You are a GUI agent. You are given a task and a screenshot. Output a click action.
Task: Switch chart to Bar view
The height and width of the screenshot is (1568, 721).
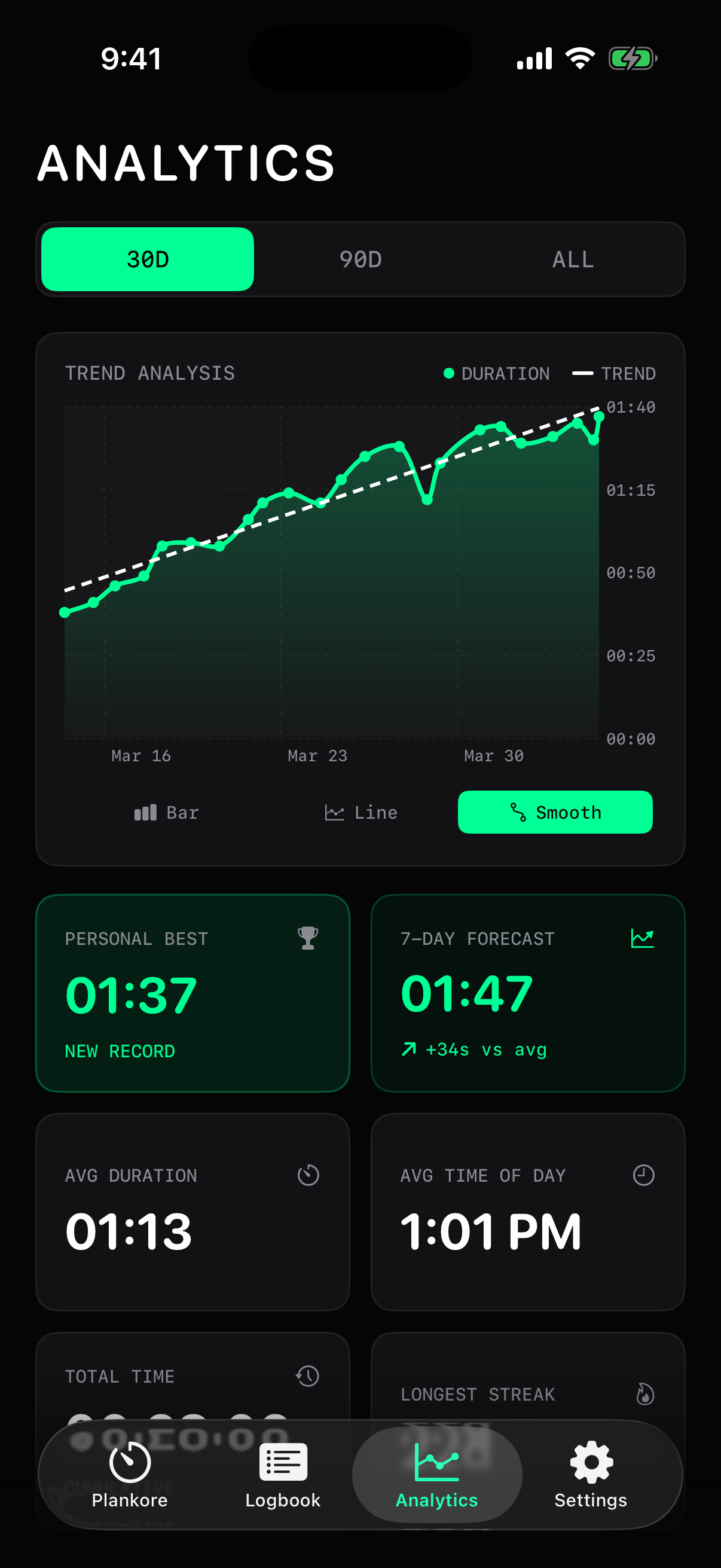point(166,812)
